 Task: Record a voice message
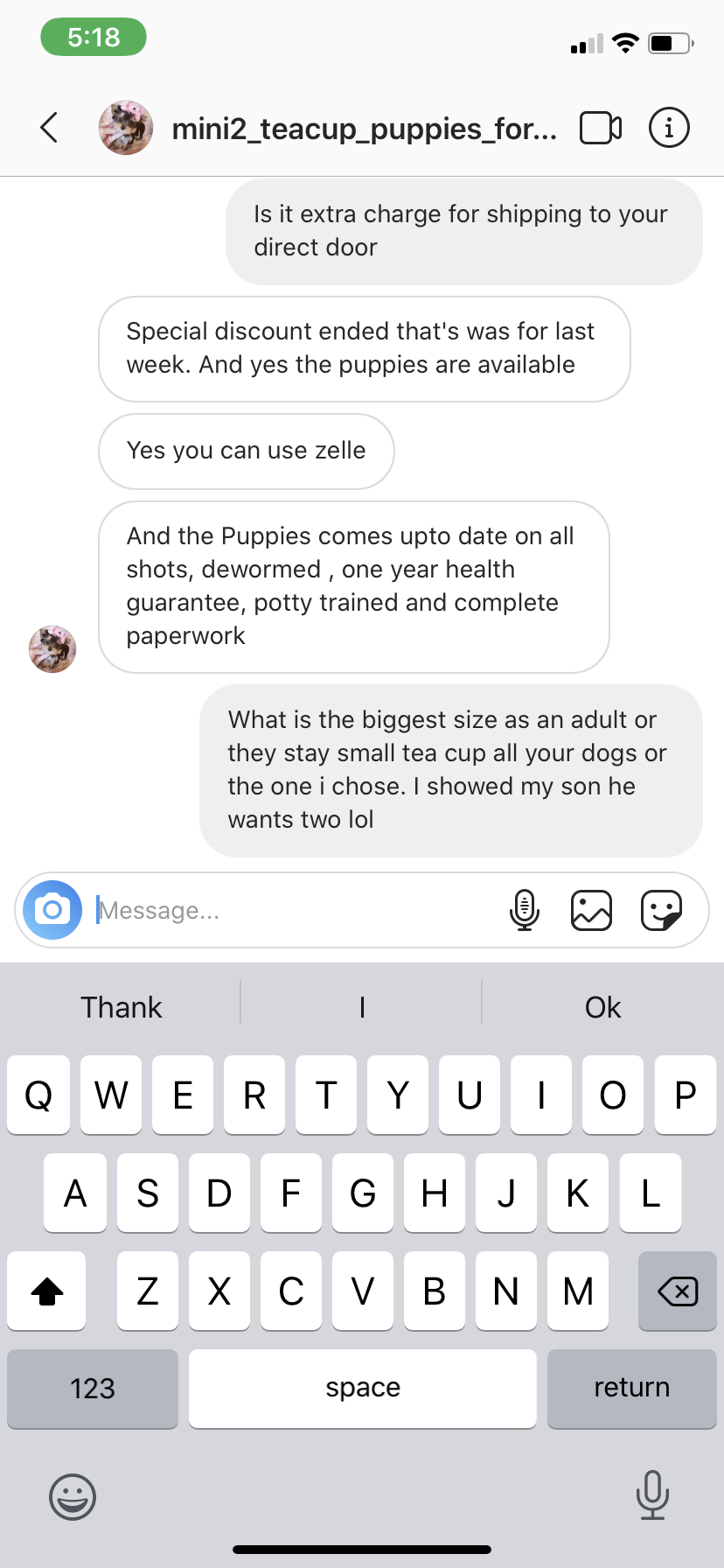(524, 910)
